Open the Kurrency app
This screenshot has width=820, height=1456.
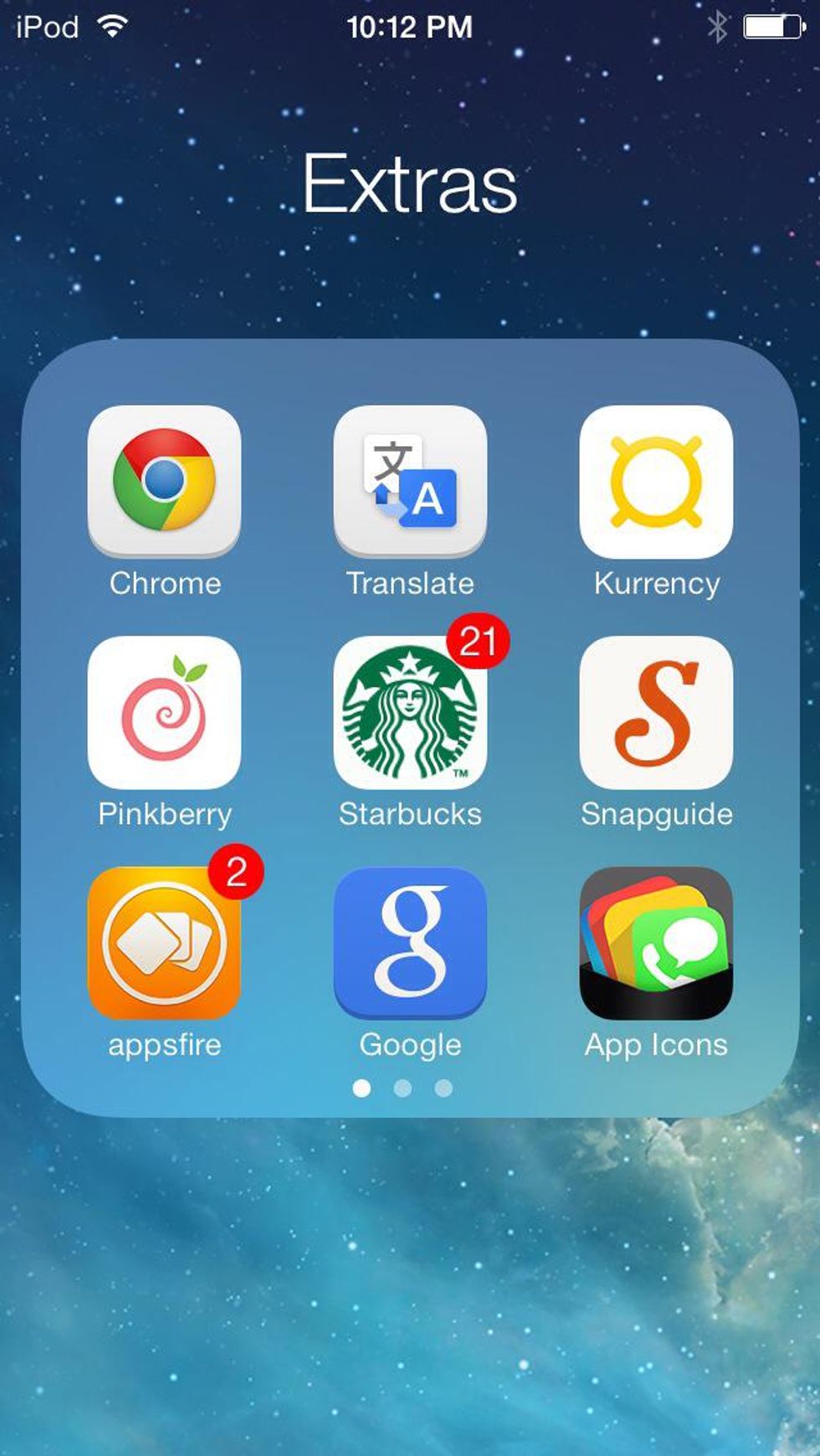pos(656,481)
